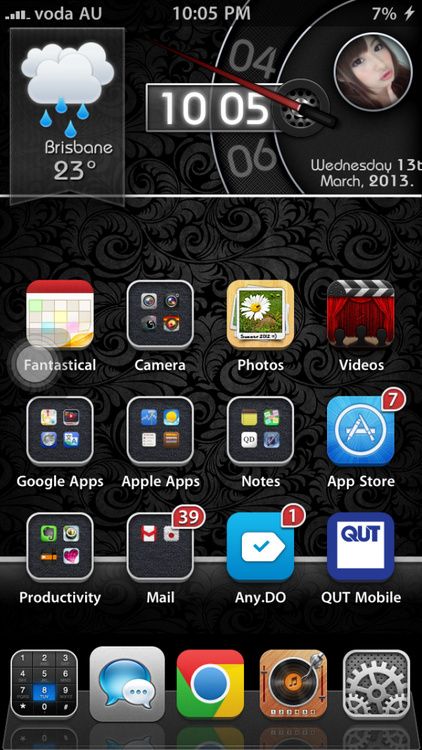Open the phone dialer in the dock
The height and width of the screenshot is (750, 422).
tap(44, 683)
